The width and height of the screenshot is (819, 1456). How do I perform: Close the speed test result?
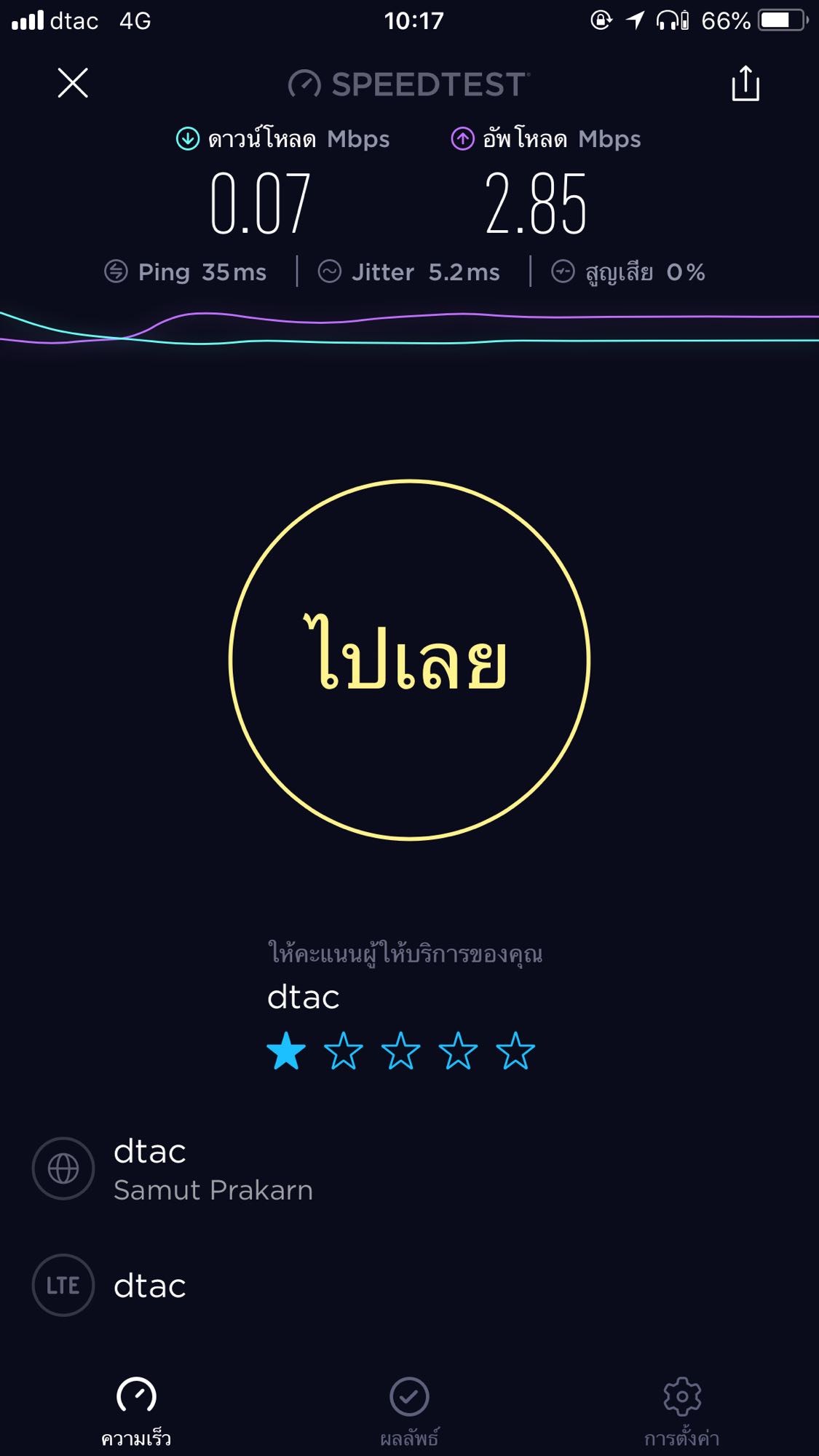[73, 83]
